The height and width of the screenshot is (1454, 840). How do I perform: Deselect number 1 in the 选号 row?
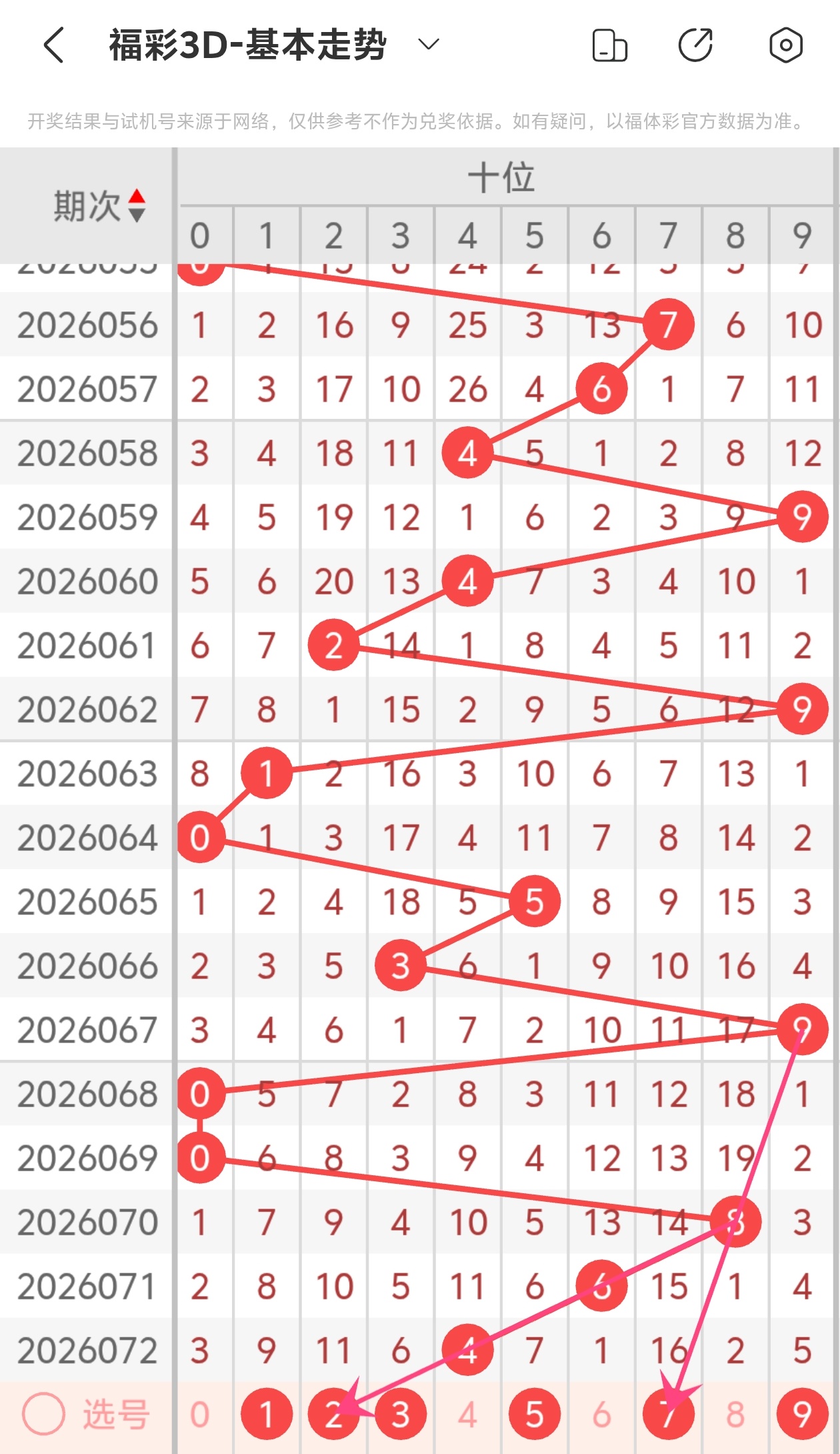tap(267, 1415)
